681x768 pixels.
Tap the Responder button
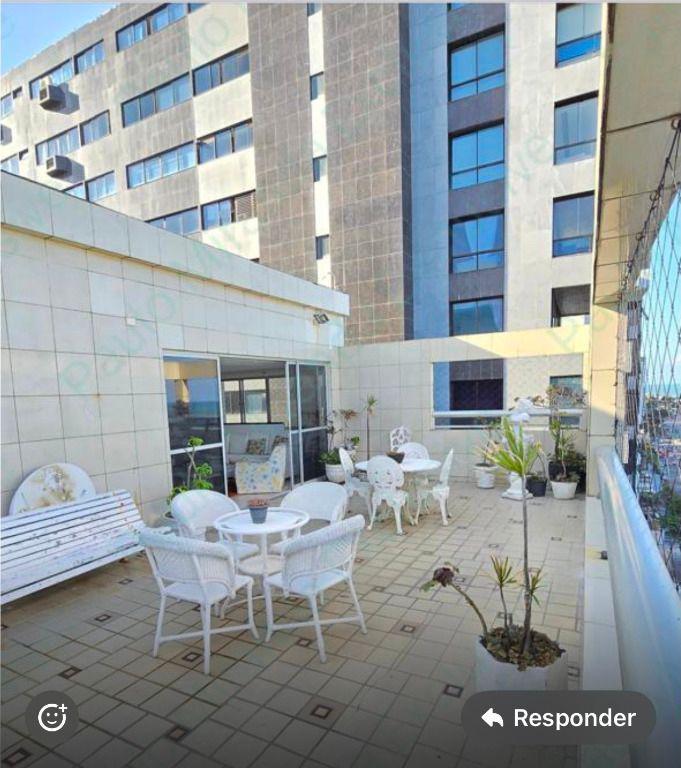(x=558, y=718)
